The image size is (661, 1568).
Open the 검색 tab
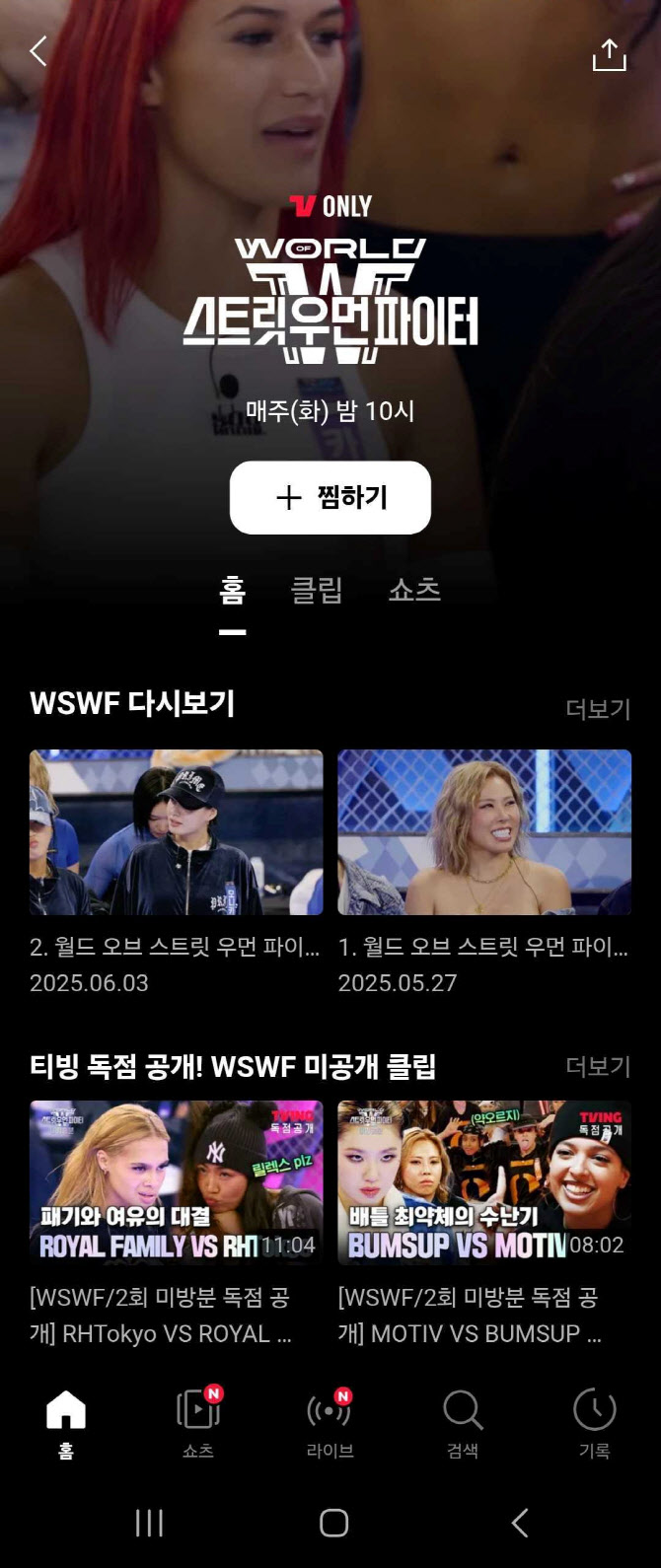pos(463,1423)
